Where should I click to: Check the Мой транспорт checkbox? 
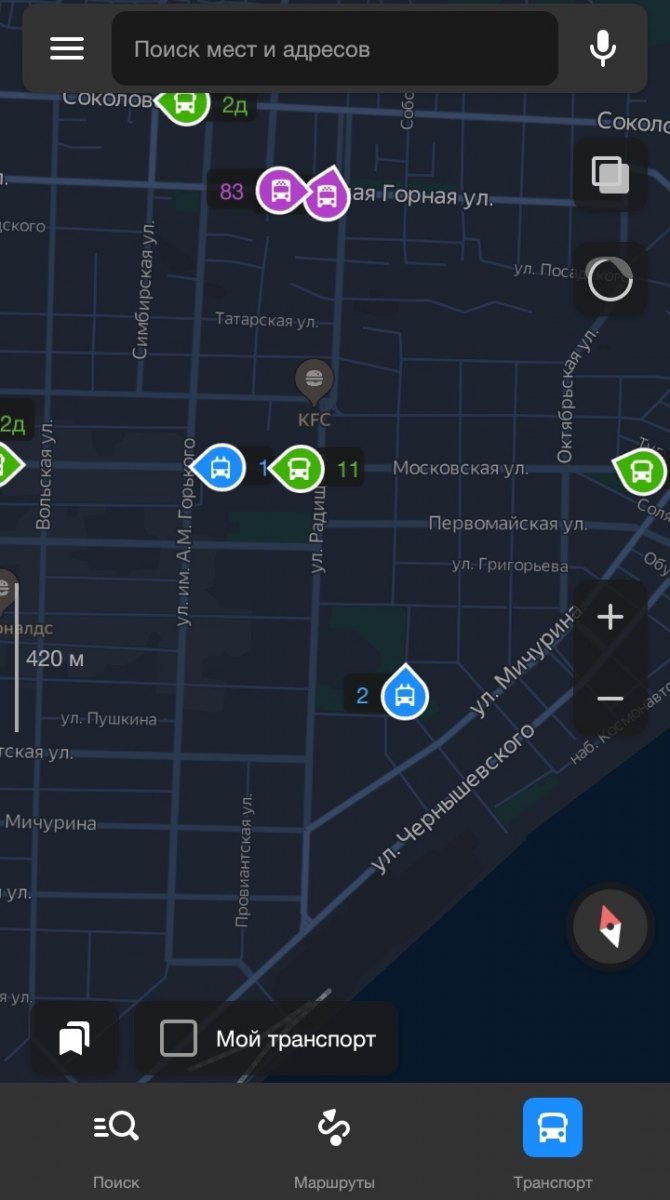[178, 1038]
